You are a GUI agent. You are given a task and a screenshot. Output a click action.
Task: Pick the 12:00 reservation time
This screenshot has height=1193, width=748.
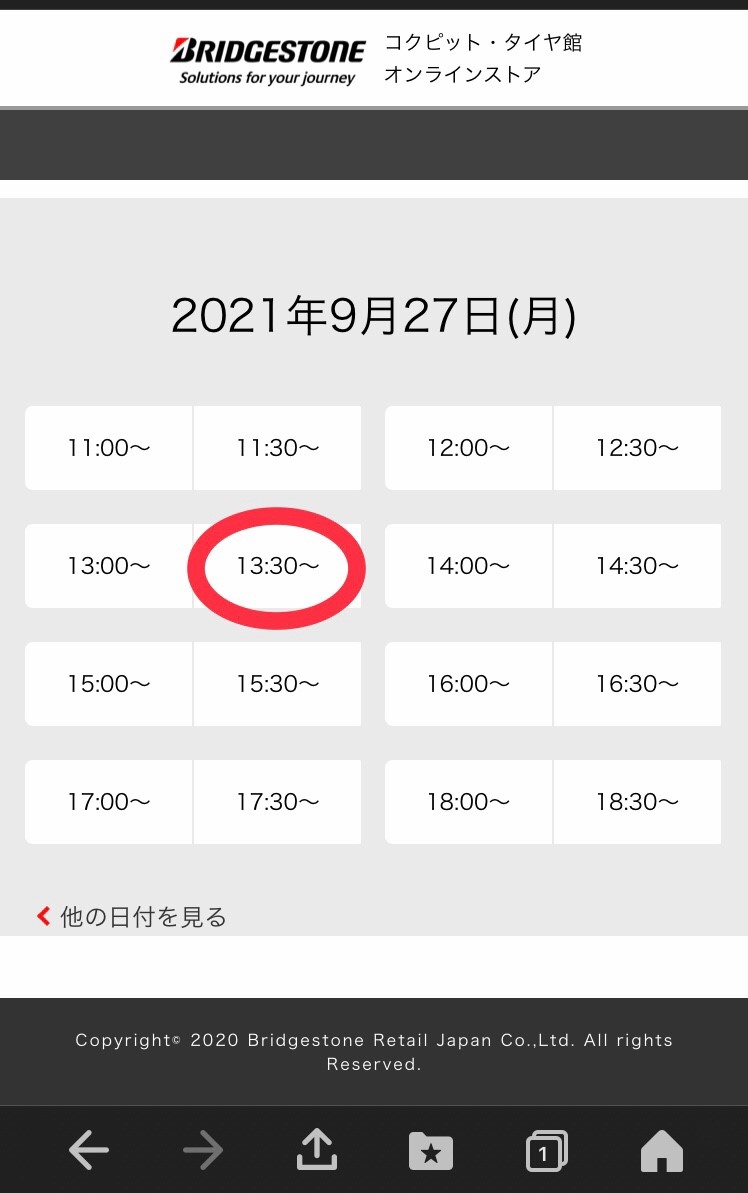click(x=468, y=448)
